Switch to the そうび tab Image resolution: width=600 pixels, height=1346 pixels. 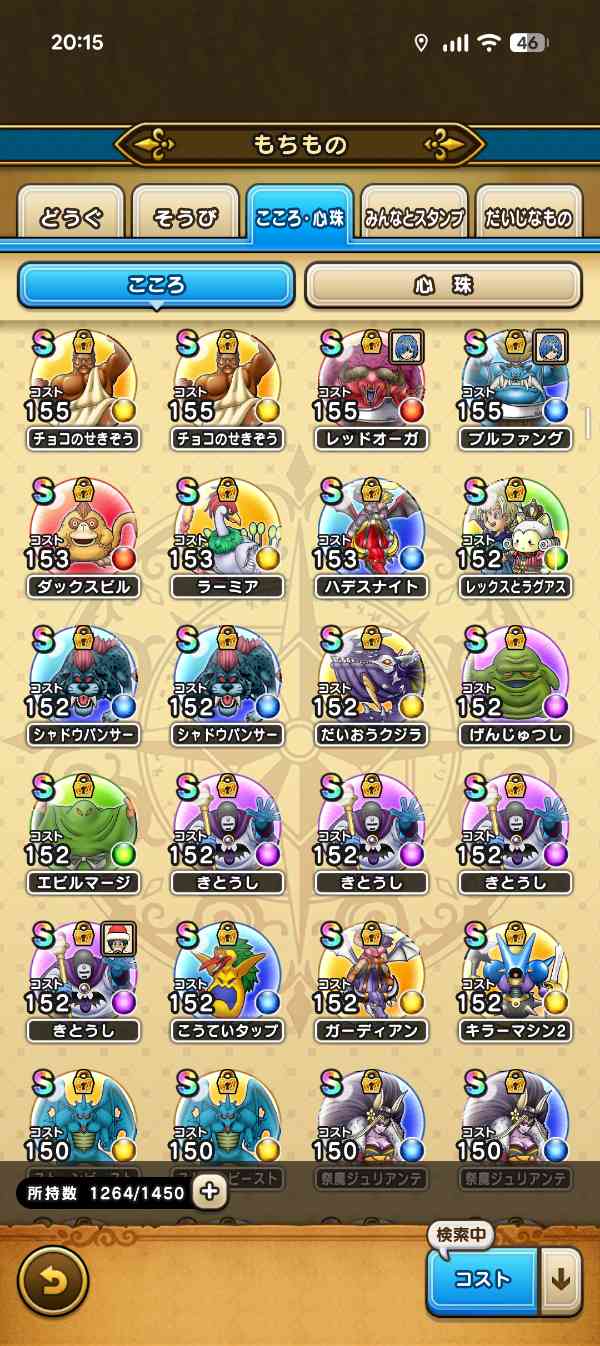185,217
